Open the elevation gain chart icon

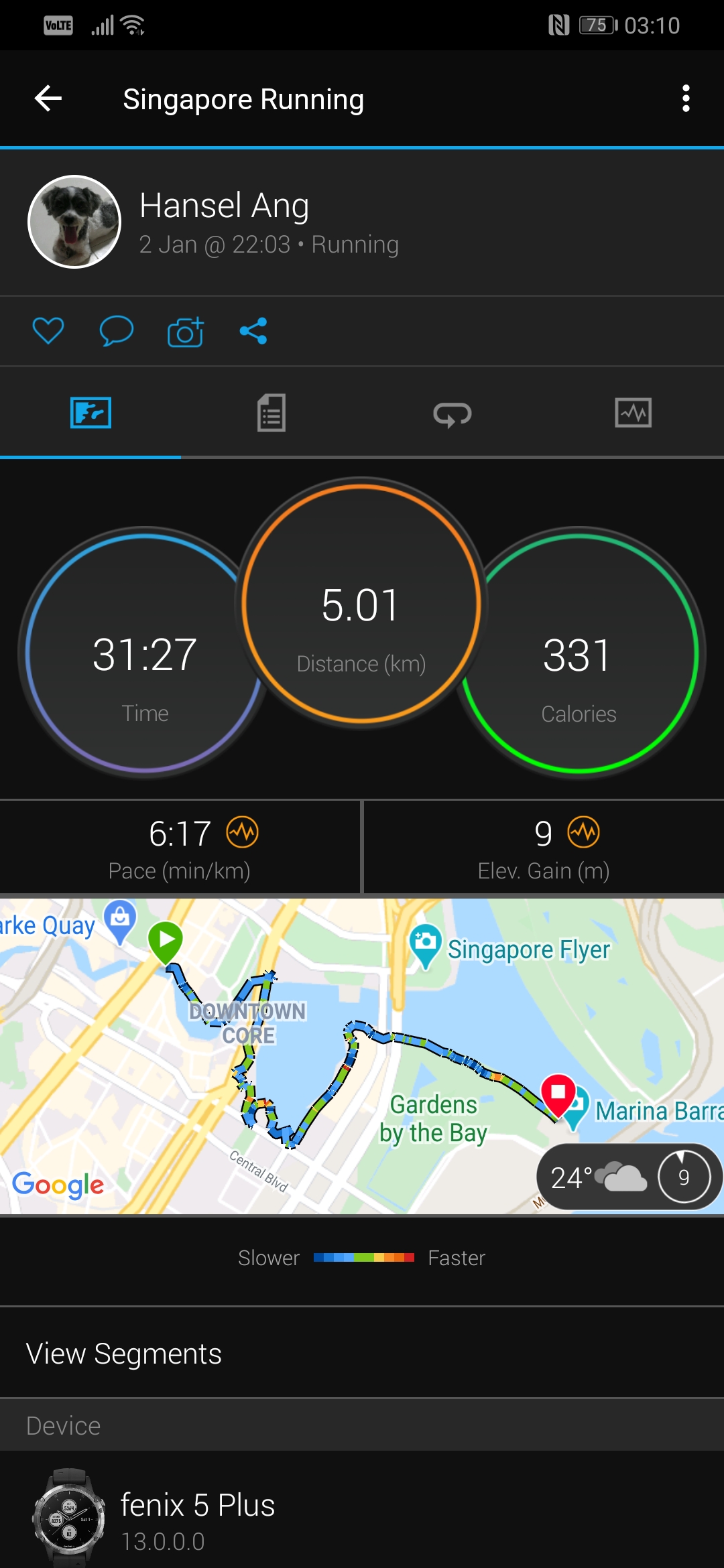(x=584, y=833)
